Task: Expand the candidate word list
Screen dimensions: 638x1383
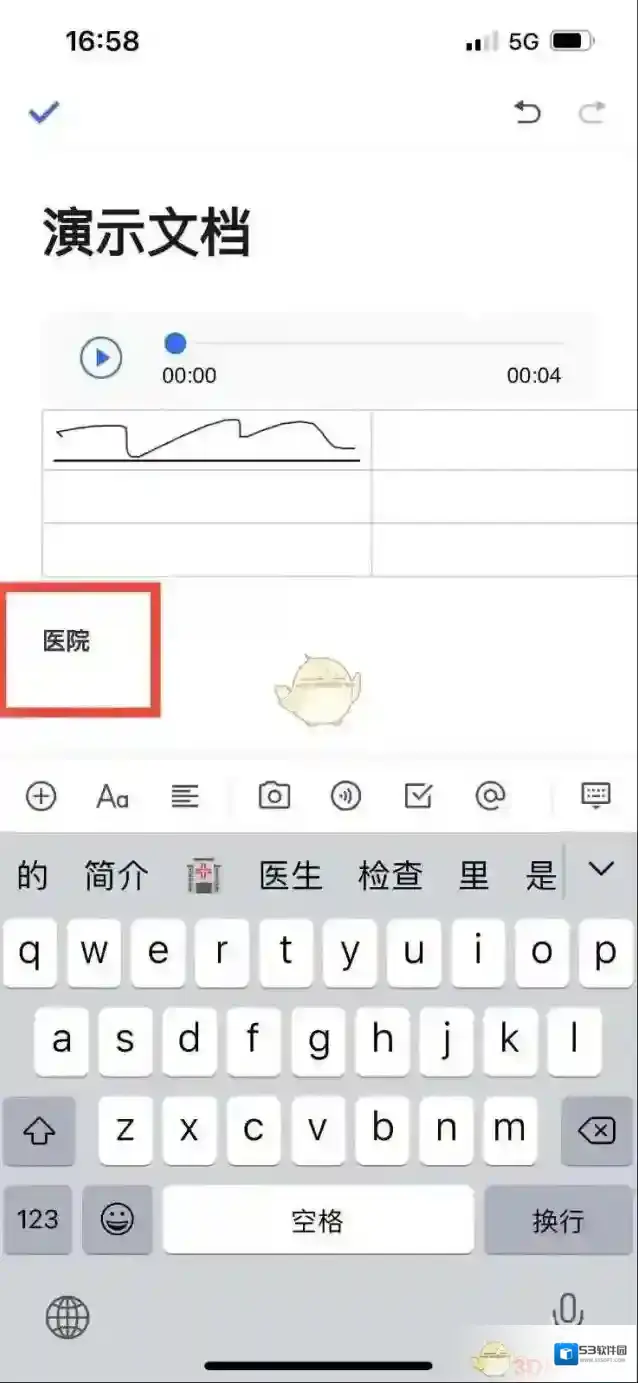Action: pyautogui.click(x=601, y=870)
